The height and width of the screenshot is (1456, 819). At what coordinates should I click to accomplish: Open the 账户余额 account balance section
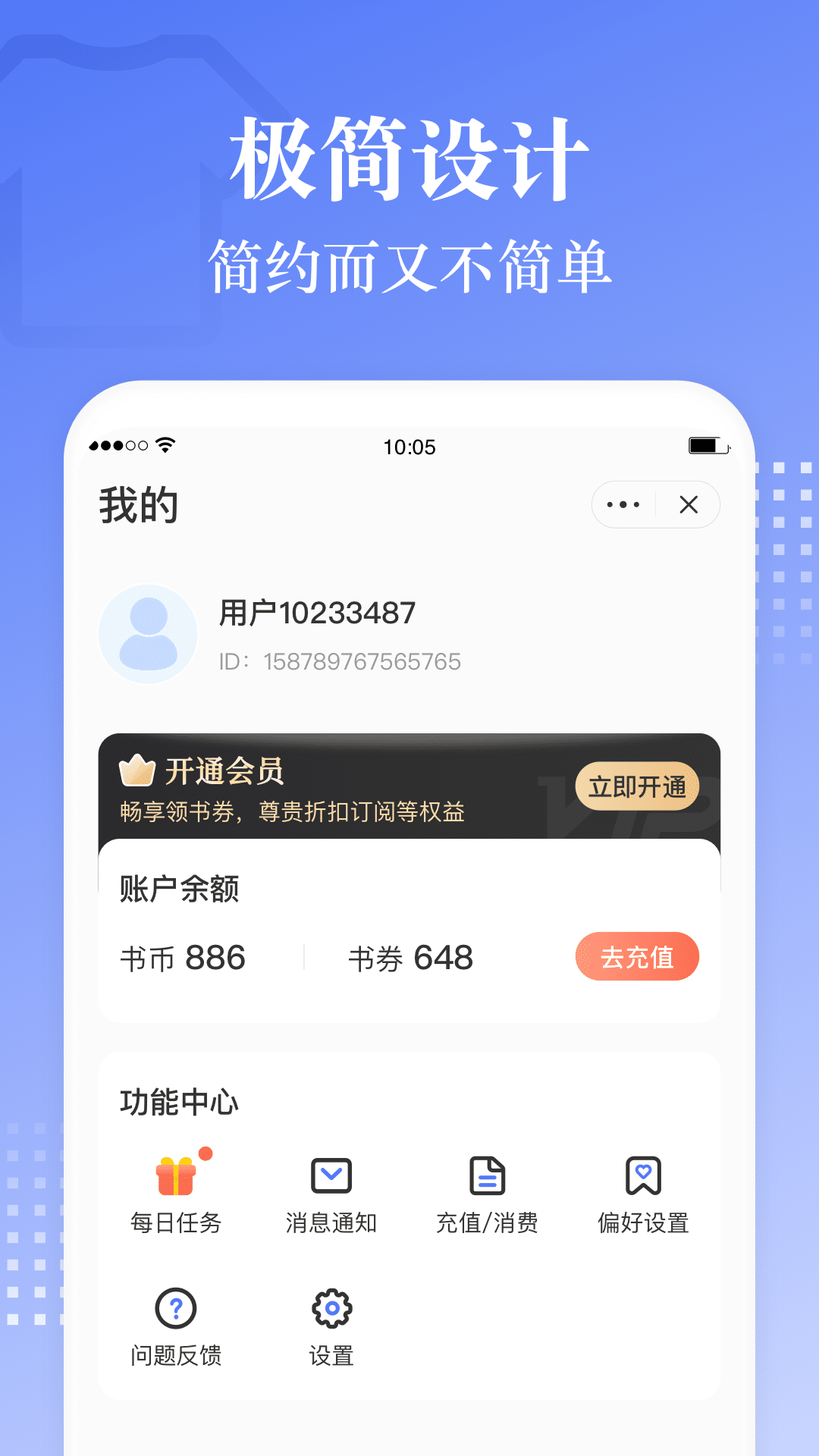point(179,890)
